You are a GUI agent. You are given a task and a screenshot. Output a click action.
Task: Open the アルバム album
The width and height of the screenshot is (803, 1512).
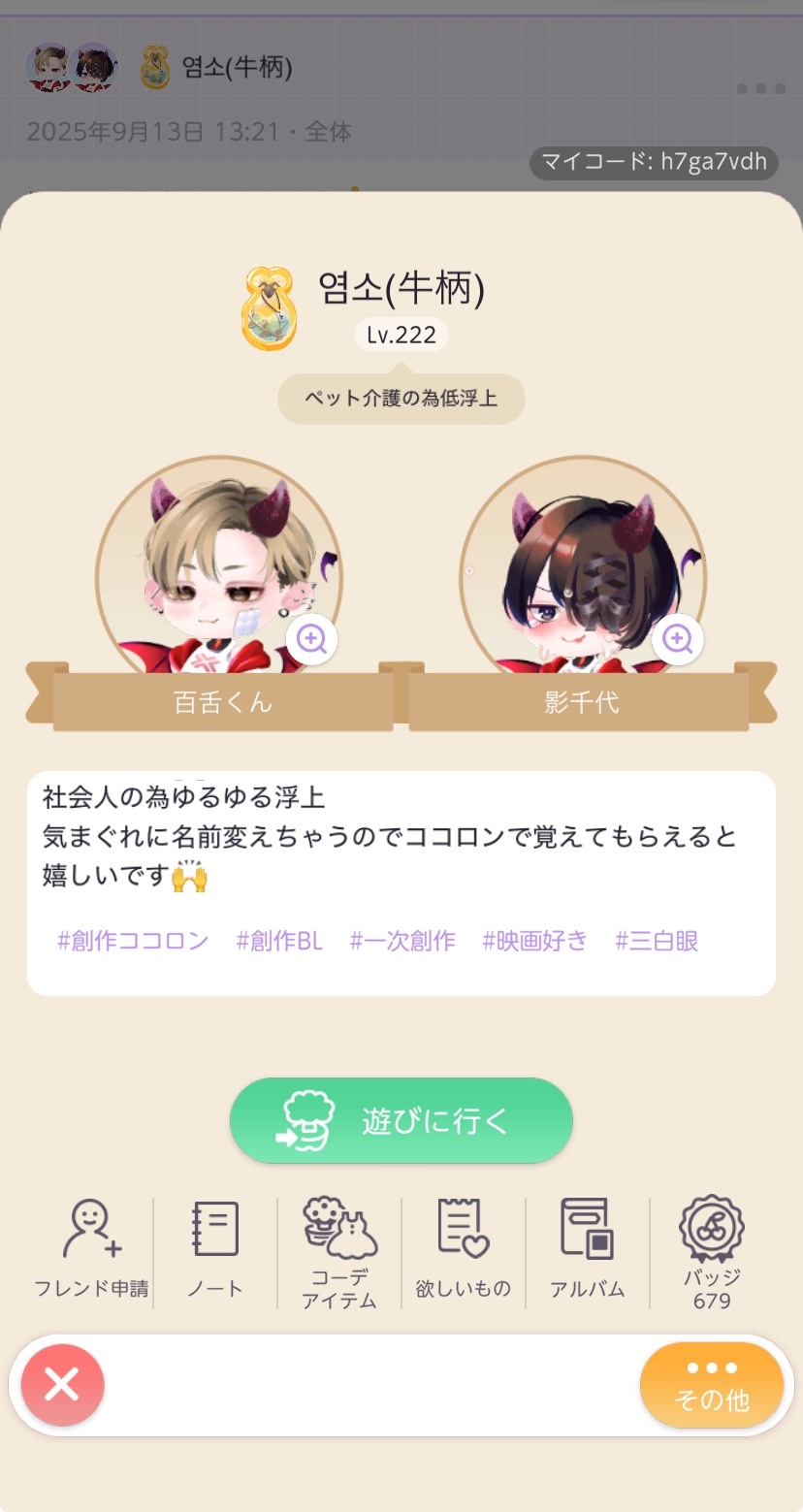(588, 1251)
